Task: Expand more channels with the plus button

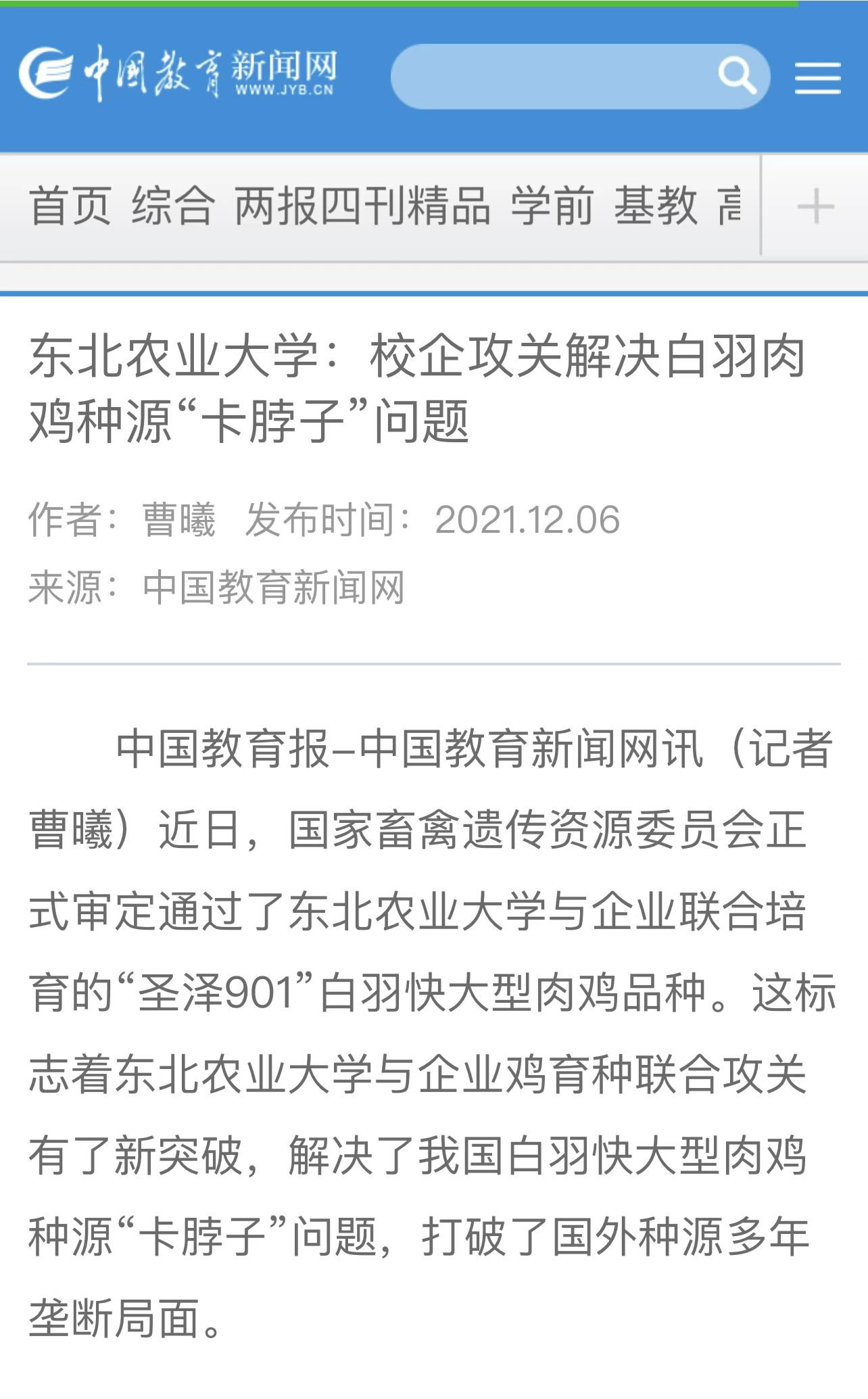Action: click(815, 206)
